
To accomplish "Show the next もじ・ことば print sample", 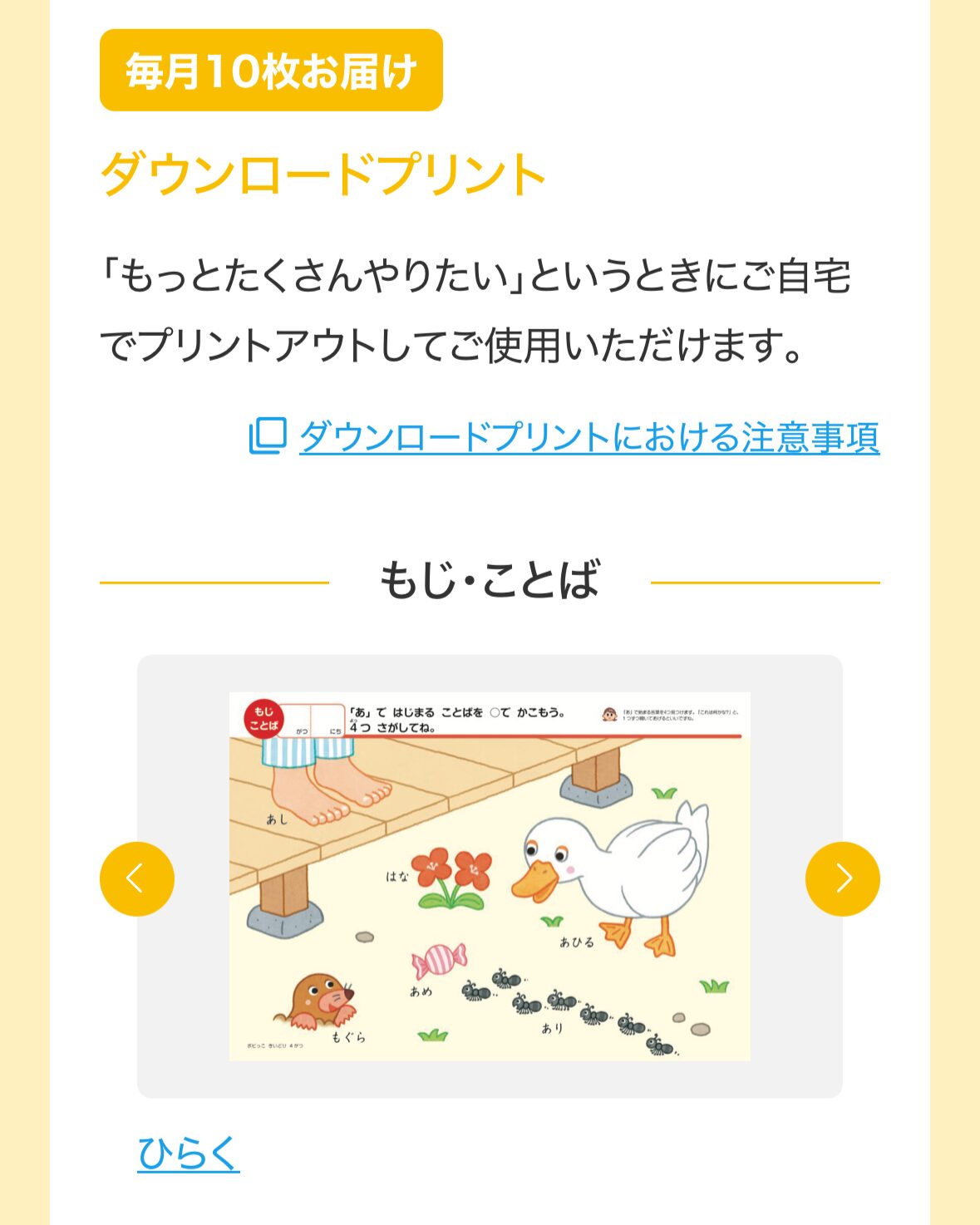I will pos(842,878).
